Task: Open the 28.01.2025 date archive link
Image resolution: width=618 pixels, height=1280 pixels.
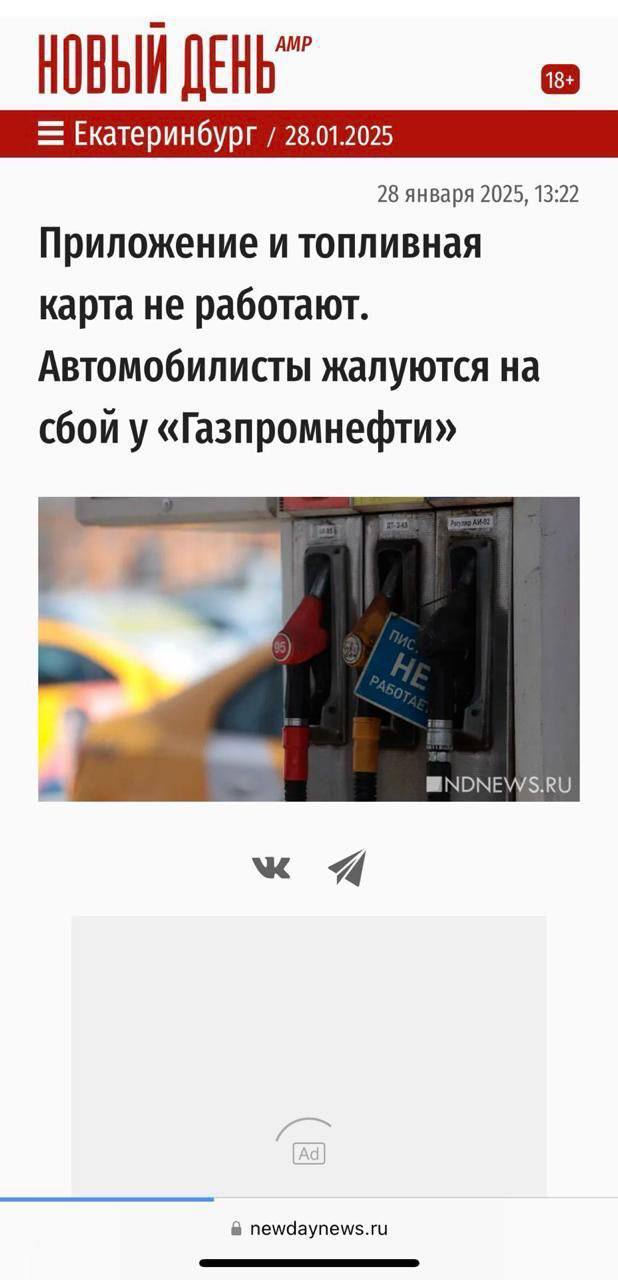Action: 339,136
